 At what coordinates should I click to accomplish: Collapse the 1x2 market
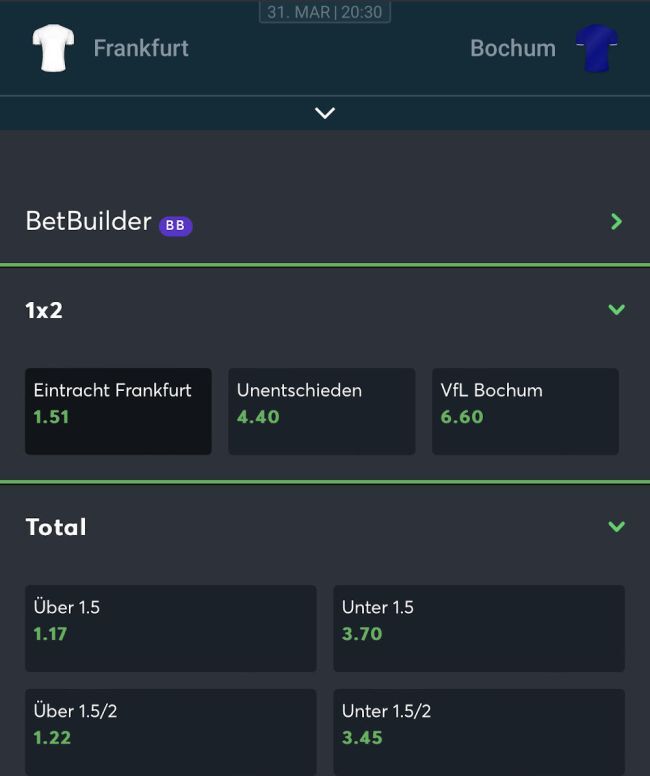[x=616, y=310]
